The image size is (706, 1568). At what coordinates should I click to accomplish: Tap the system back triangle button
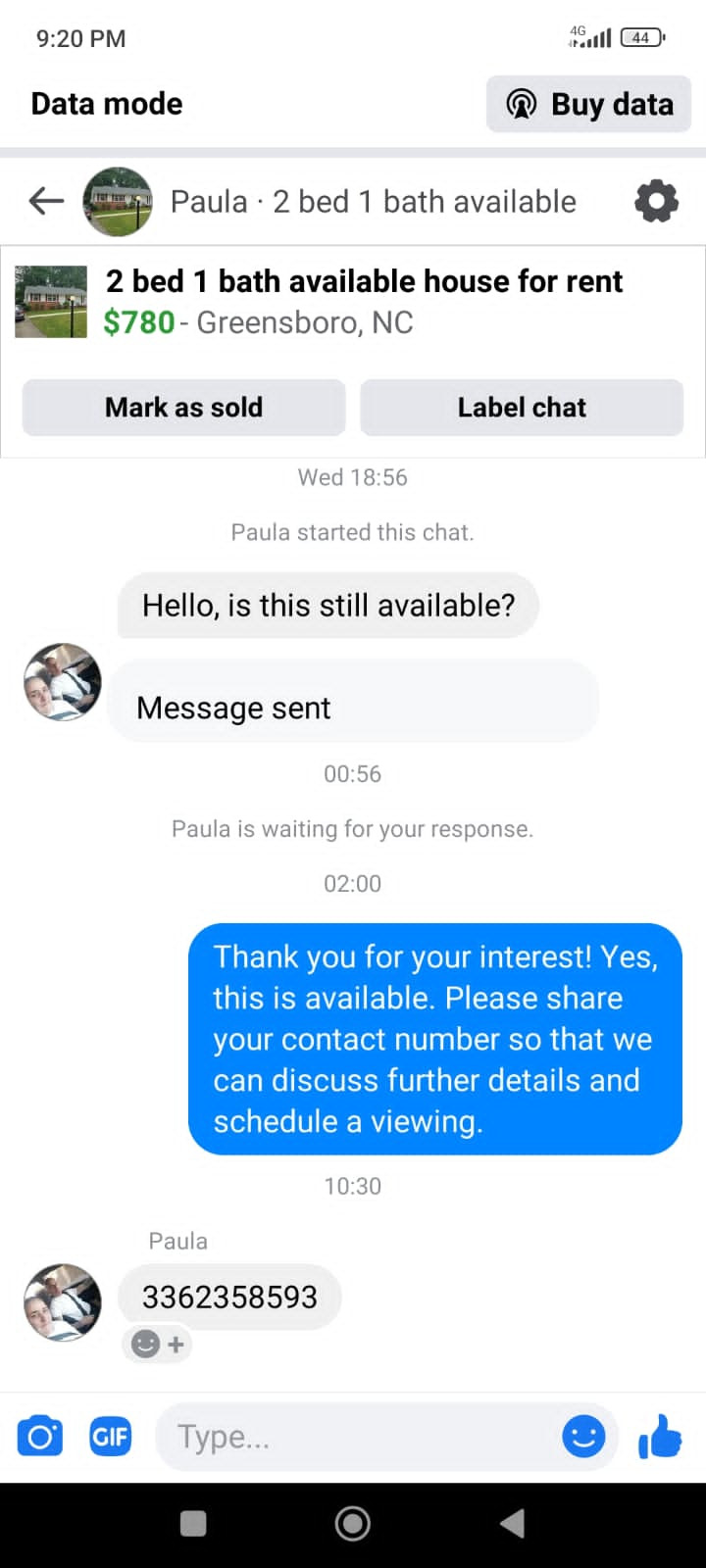click(512, 1523)
